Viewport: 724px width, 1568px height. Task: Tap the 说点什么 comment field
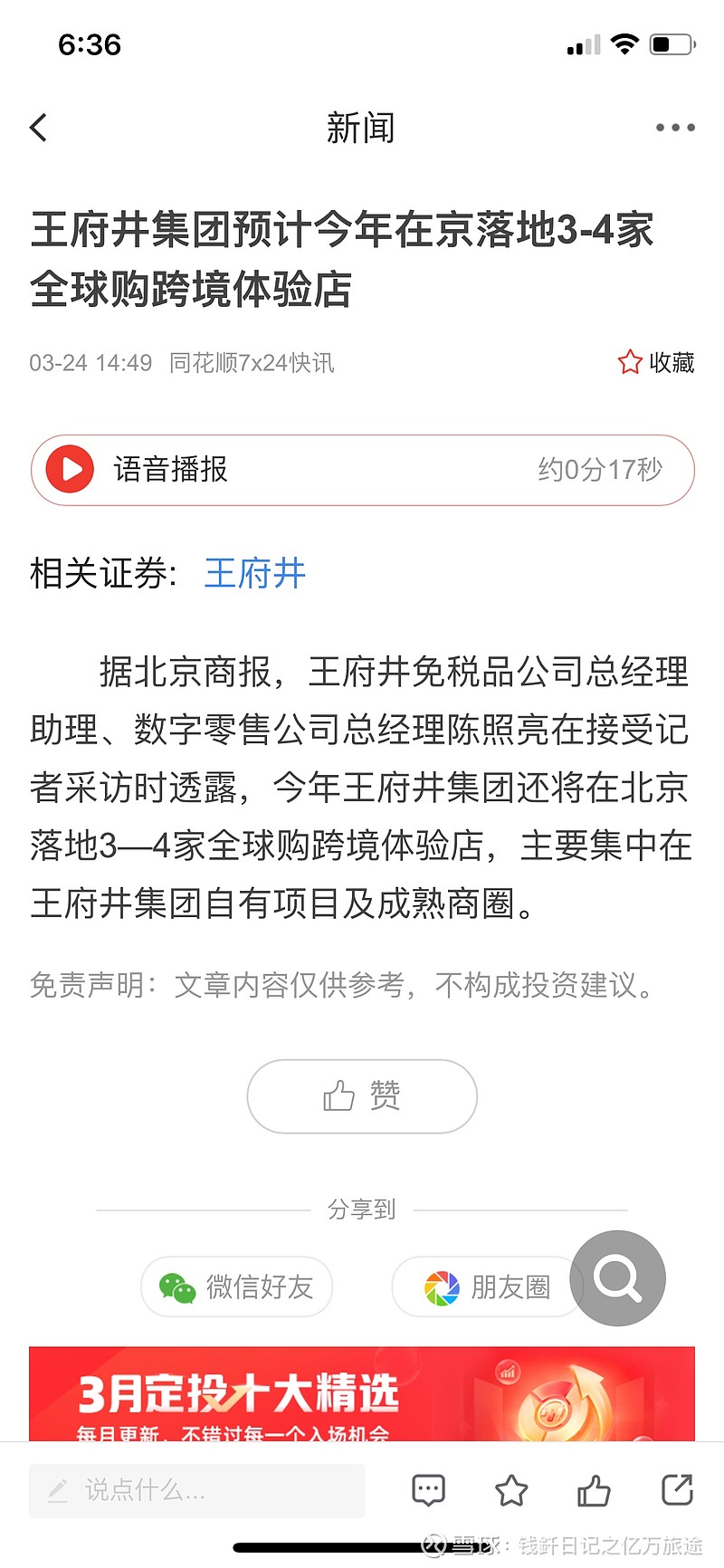click(x=196, y=1490)
